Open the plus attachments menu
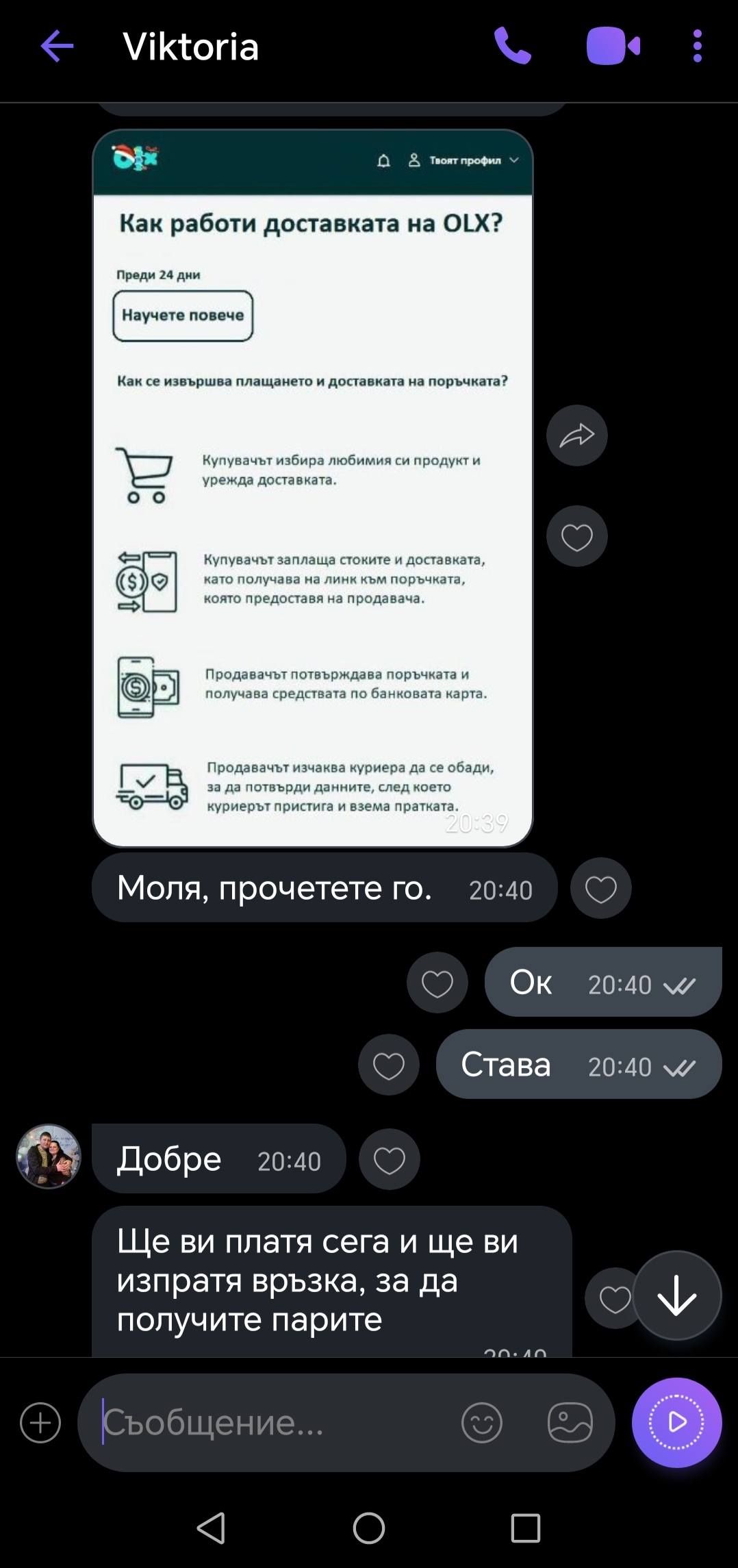The image size is (738, 1568). tap(40, 1423)
